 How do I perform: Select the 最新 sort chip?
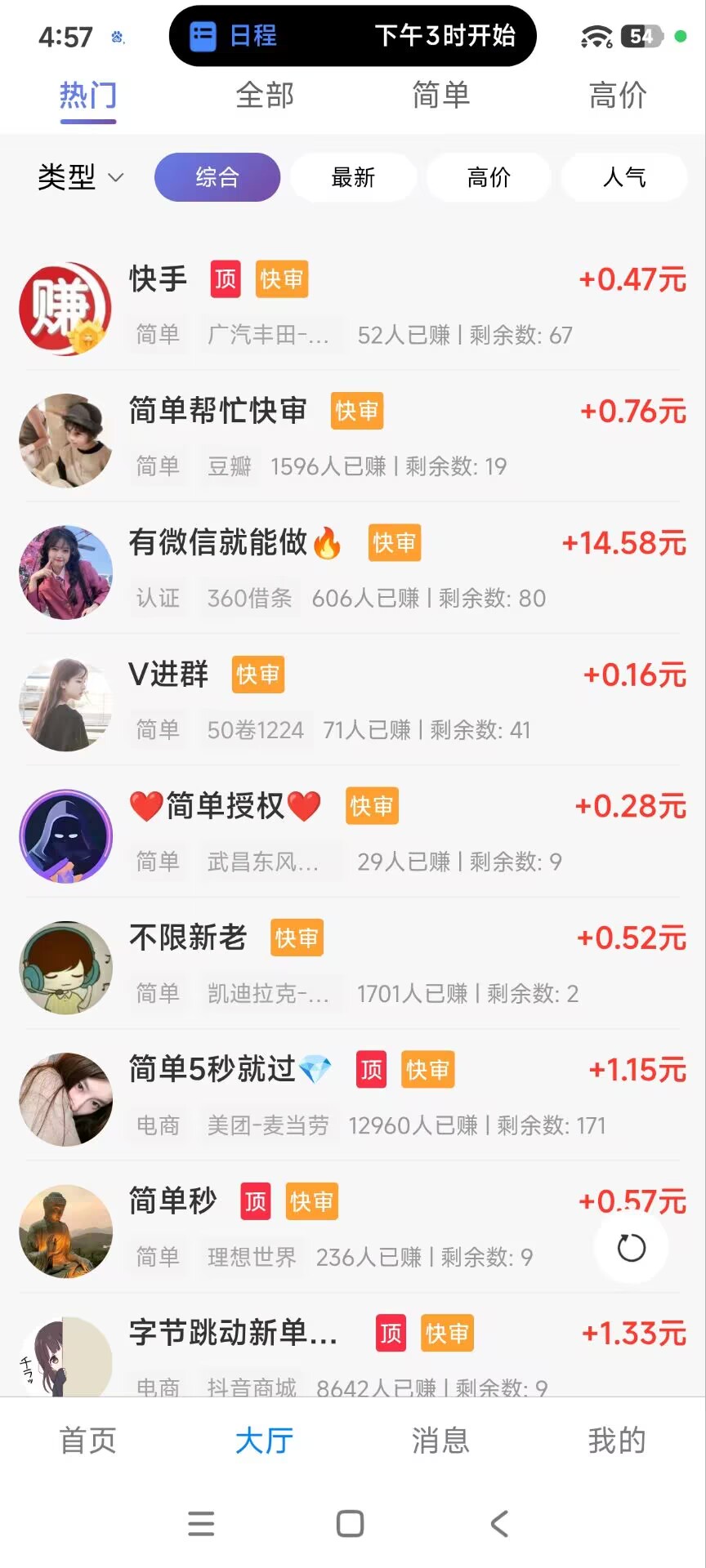[x=353, y=177]
